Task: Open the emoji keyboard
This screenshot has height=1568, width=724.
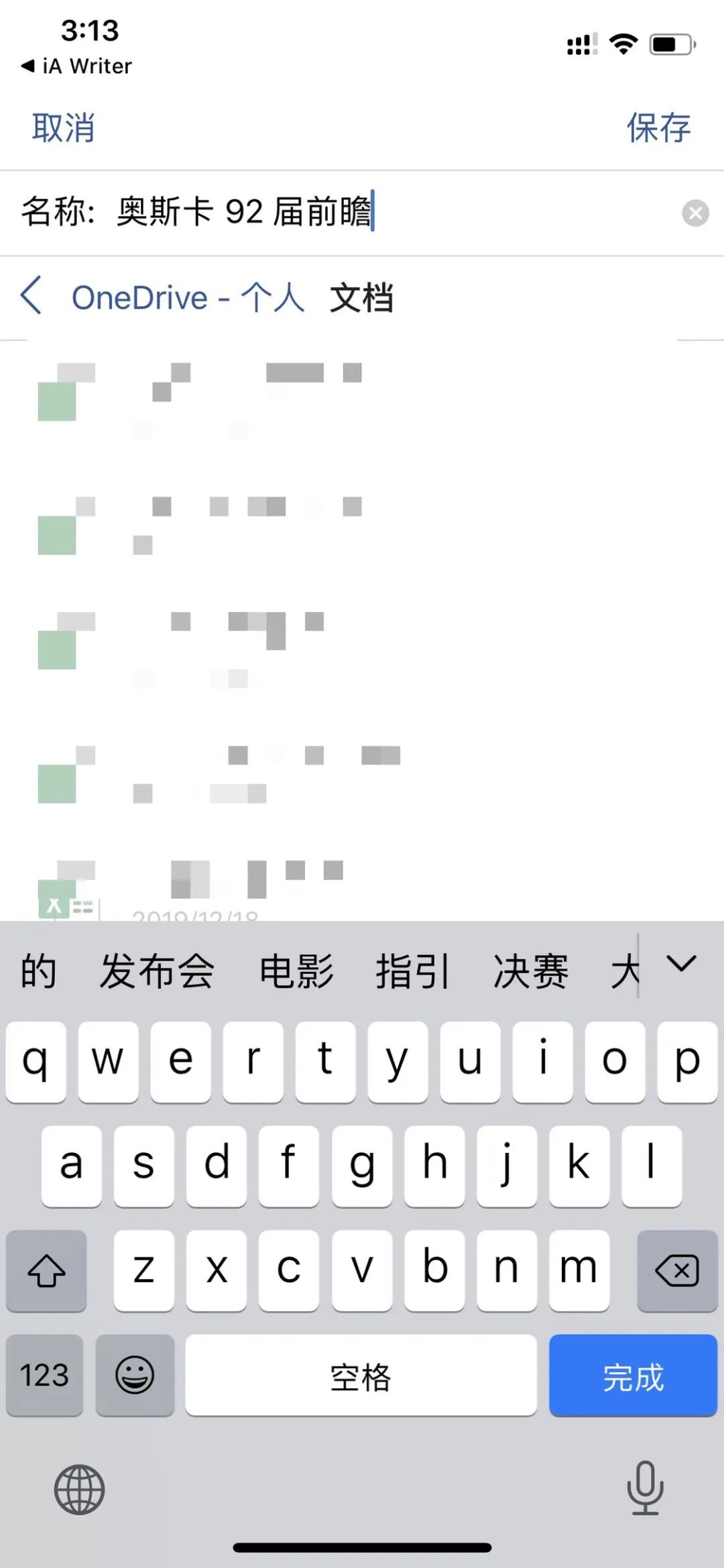Action: coord(135,1375)
